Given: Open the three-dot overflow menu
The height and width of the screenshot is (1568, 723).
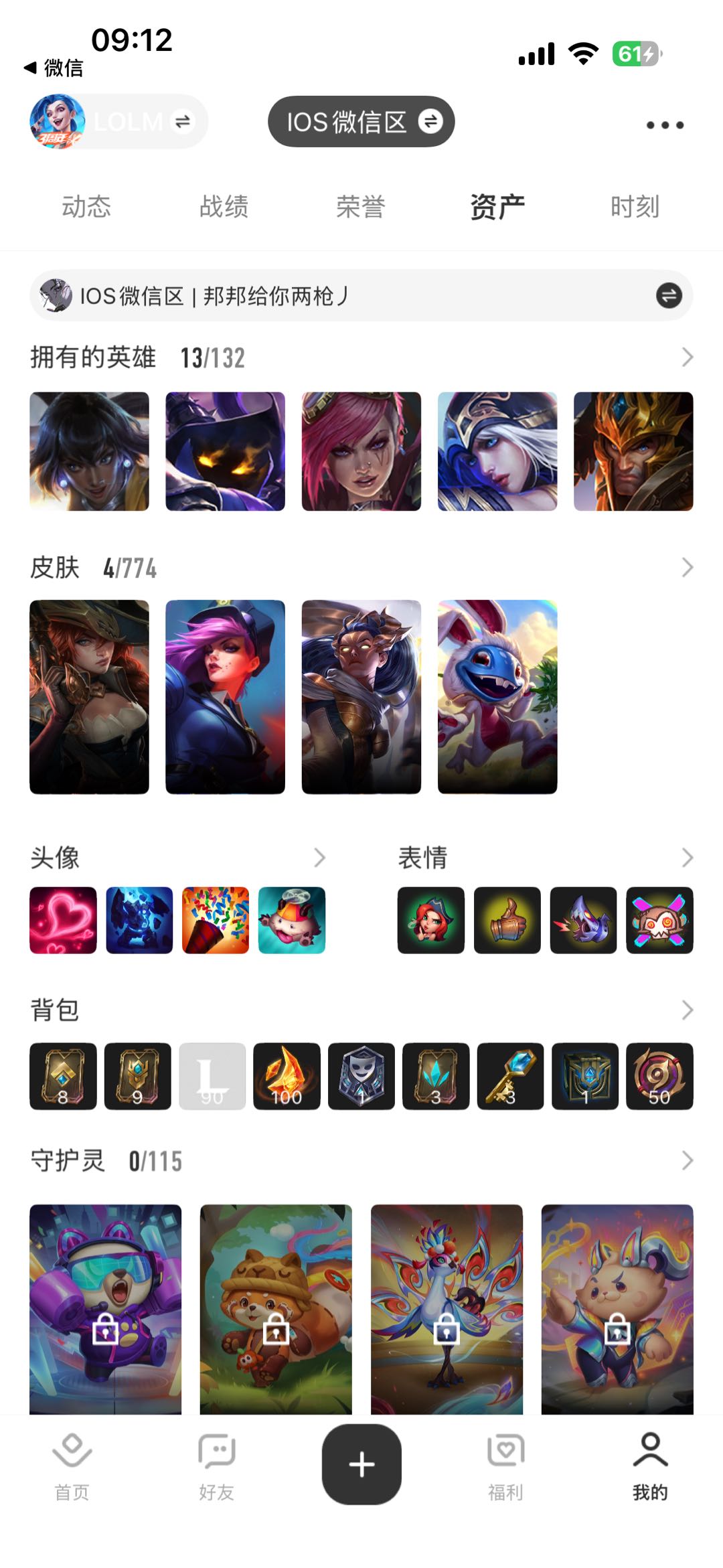Looking at the screenshot, I should tap(665, 125).
